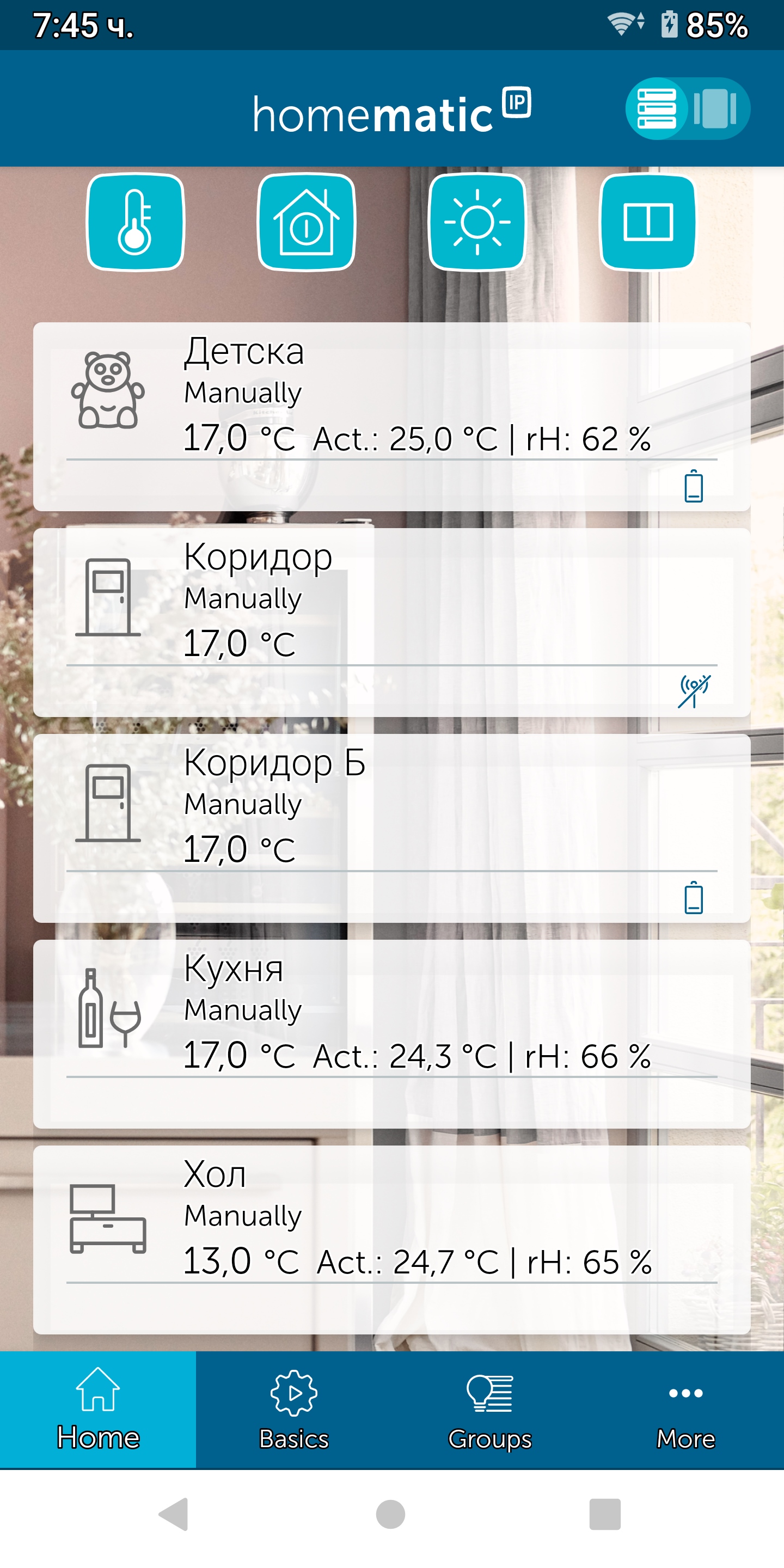Open the Коридор Б room card

coord(391,827)
